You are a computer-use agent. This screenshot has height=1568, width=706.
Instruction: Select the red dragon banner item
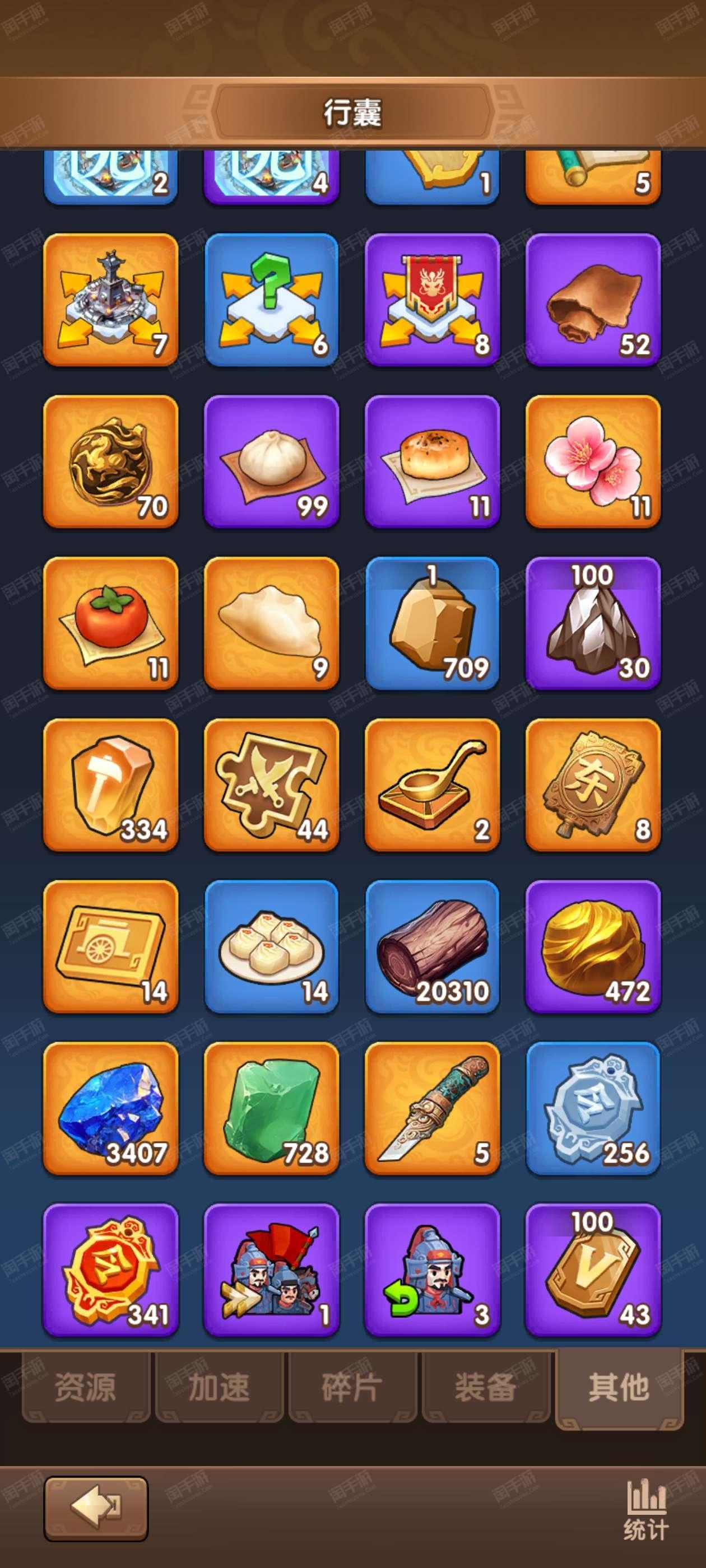click(432, 300)
